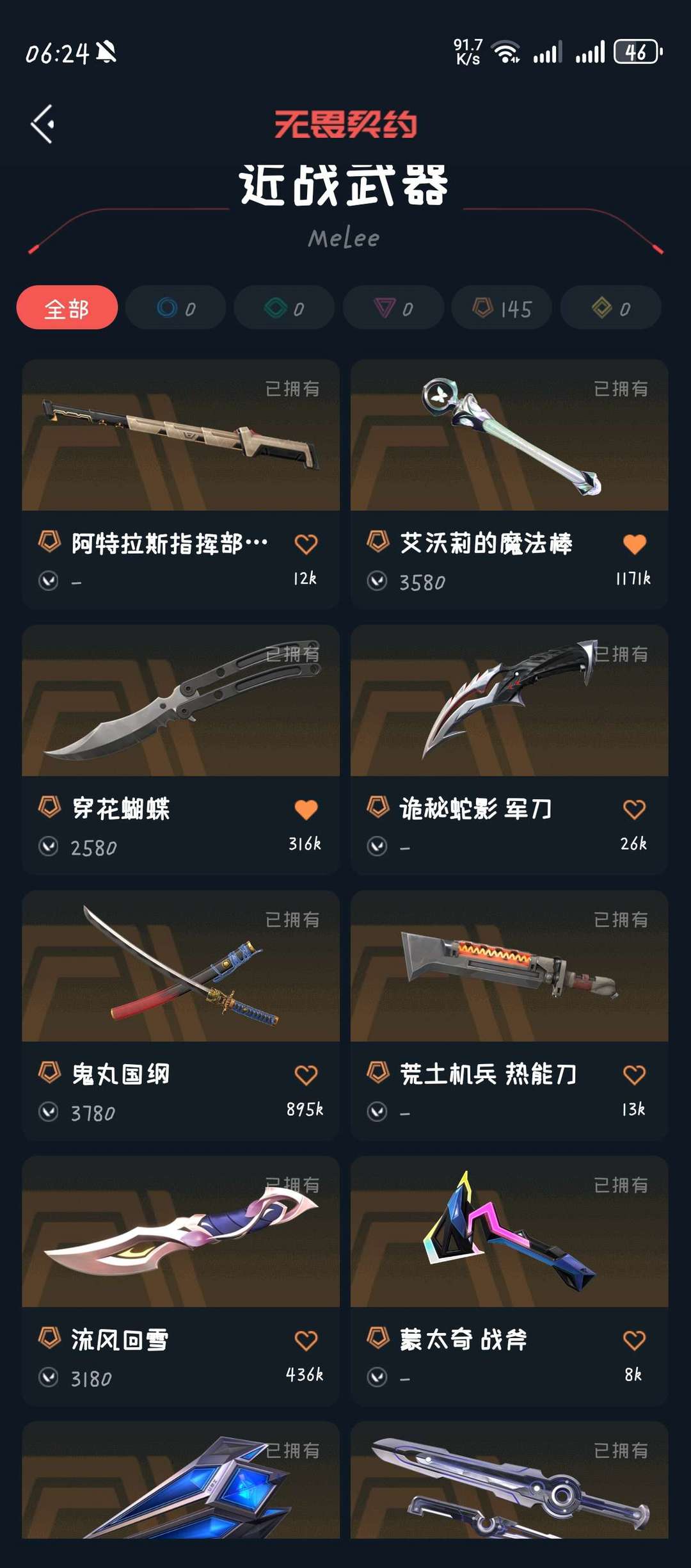This screenshot has height=1568, width=691.
Task: Like the 鬼丸国纲 skin
Action: 306,1075
